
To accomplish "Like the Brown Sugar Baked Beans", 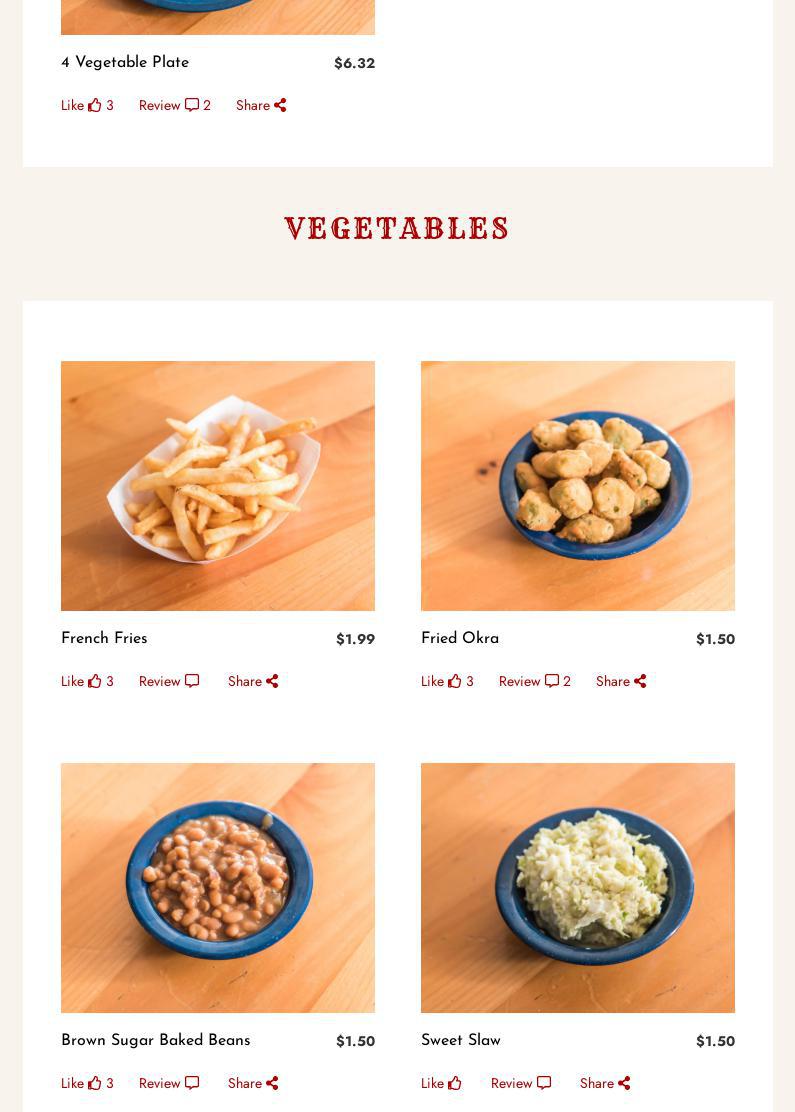I will [x=86, y=1083].
